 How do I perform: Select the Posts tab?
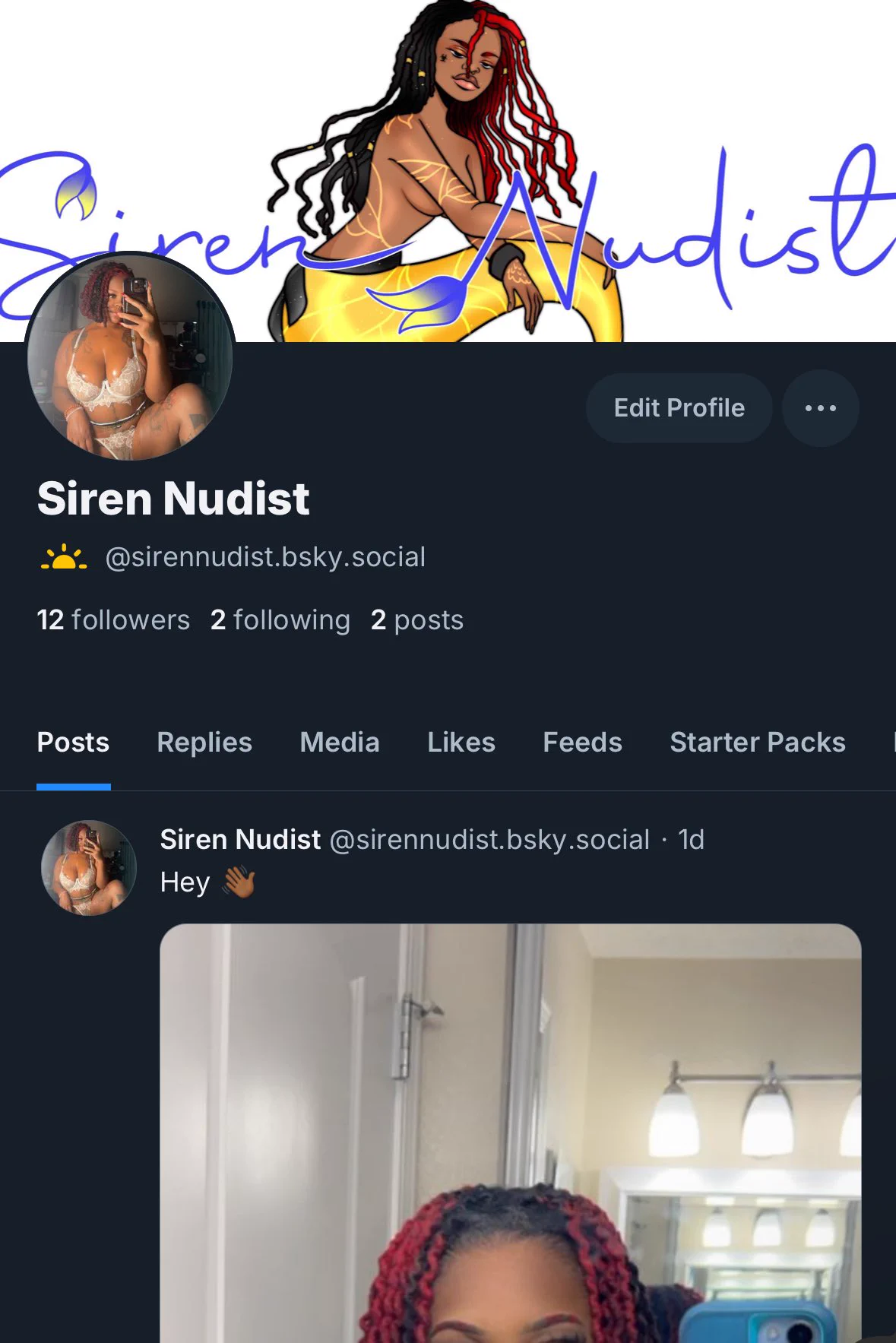coord(73,743)
